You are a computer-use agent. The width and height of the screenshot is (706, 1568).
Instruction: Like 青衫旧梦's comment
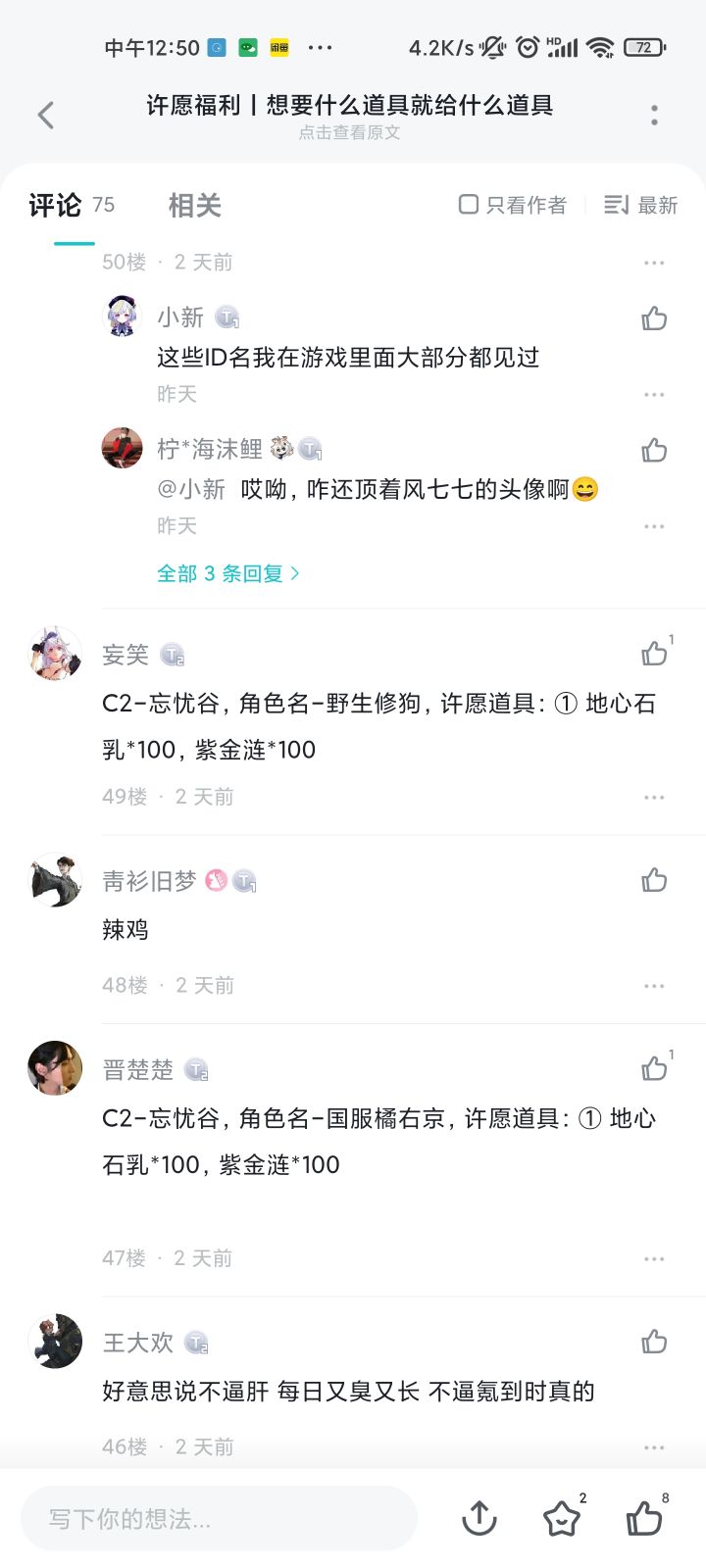point(654,880)
